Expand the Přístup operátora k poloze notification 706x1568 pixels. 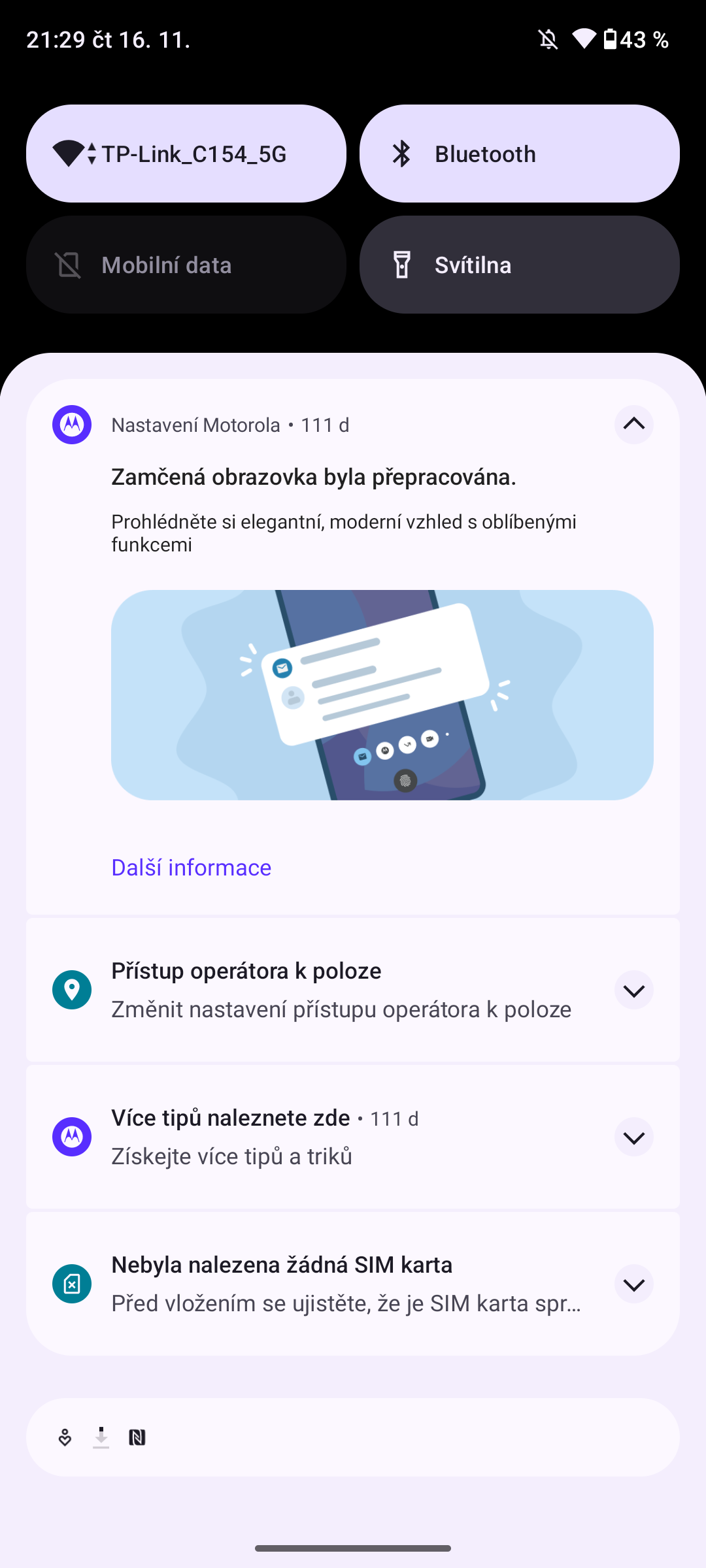click(633, 990)
